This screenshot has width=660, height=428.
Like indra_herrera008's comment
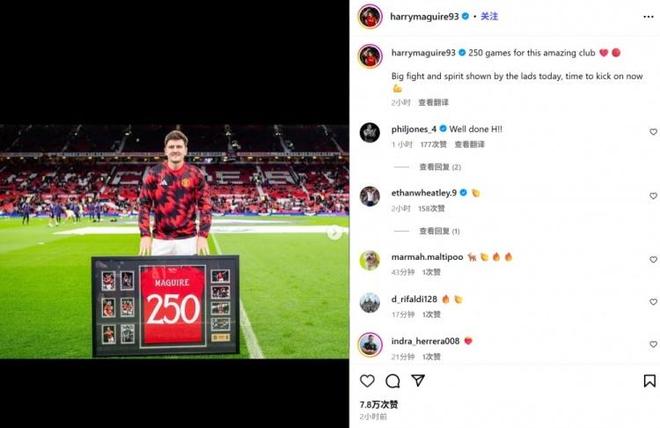(653, 343)
